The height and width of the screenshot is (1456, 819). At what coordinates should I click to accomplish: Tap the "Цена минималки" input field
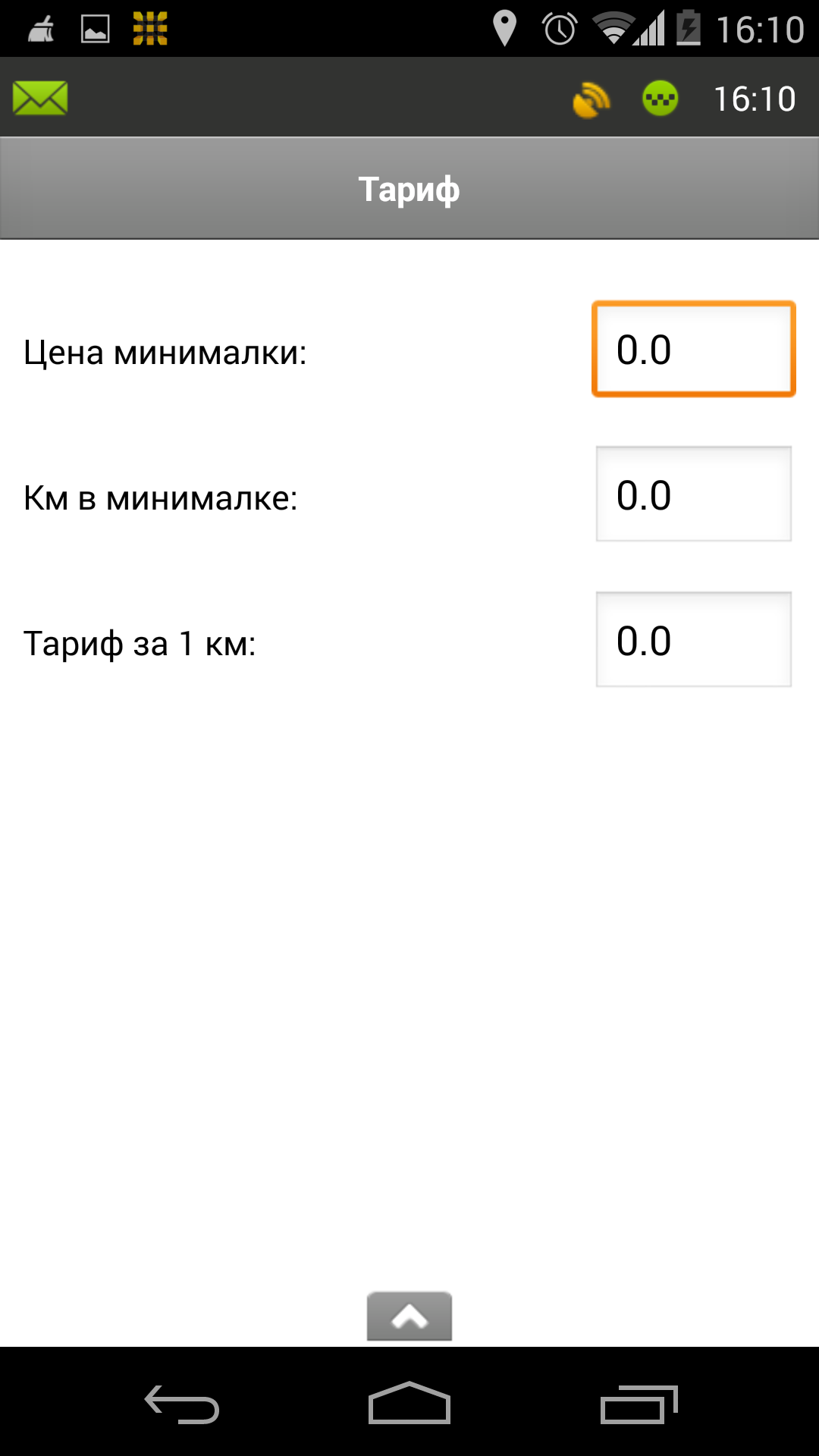pos(693,350)
